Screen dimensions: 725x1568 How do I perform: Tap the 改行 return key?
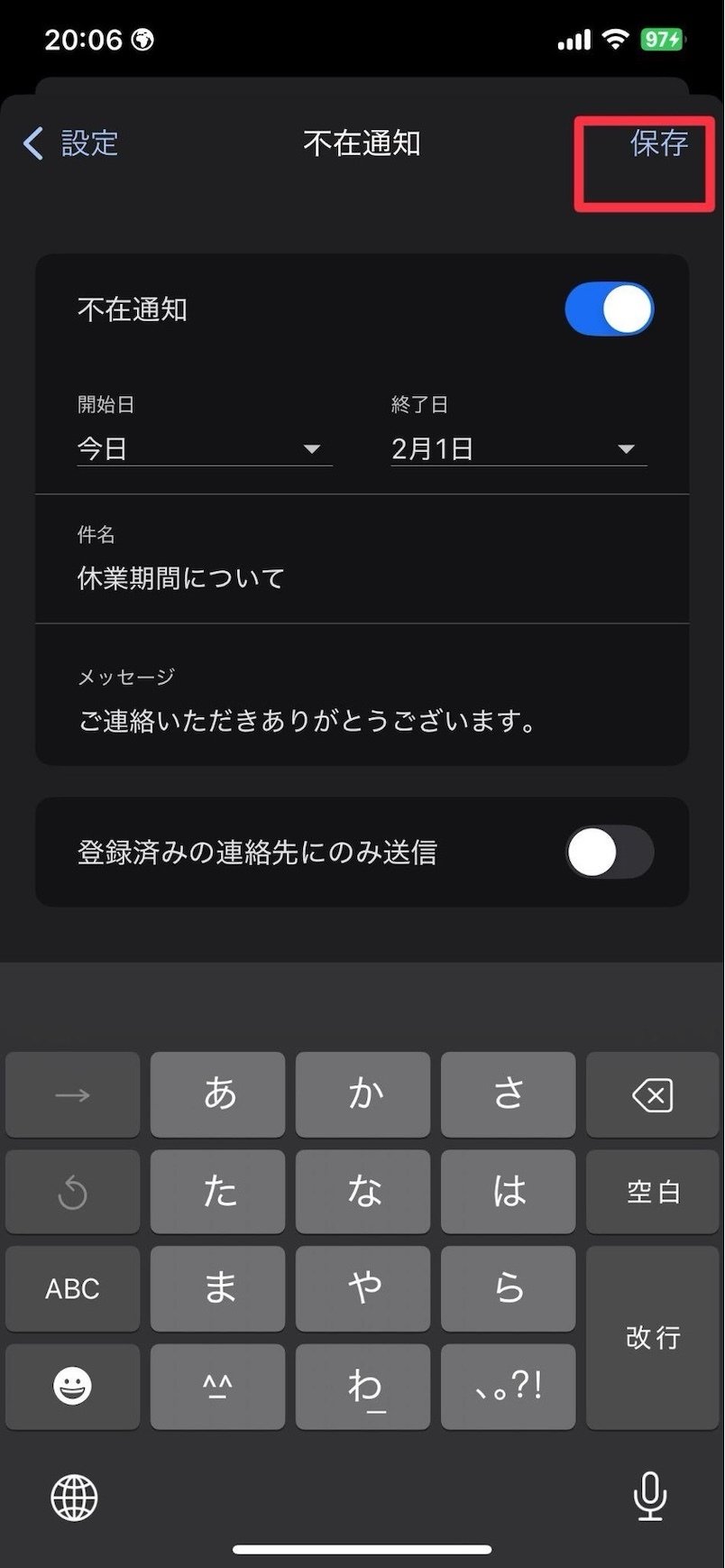coord(652,1338)
